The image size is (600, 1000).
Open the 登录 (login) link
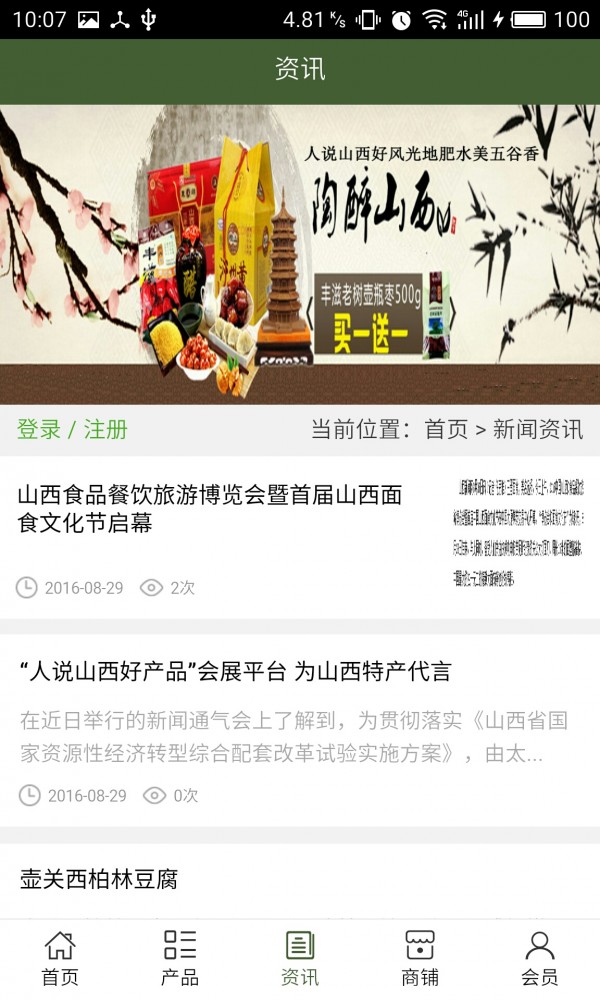coord(39,430)
